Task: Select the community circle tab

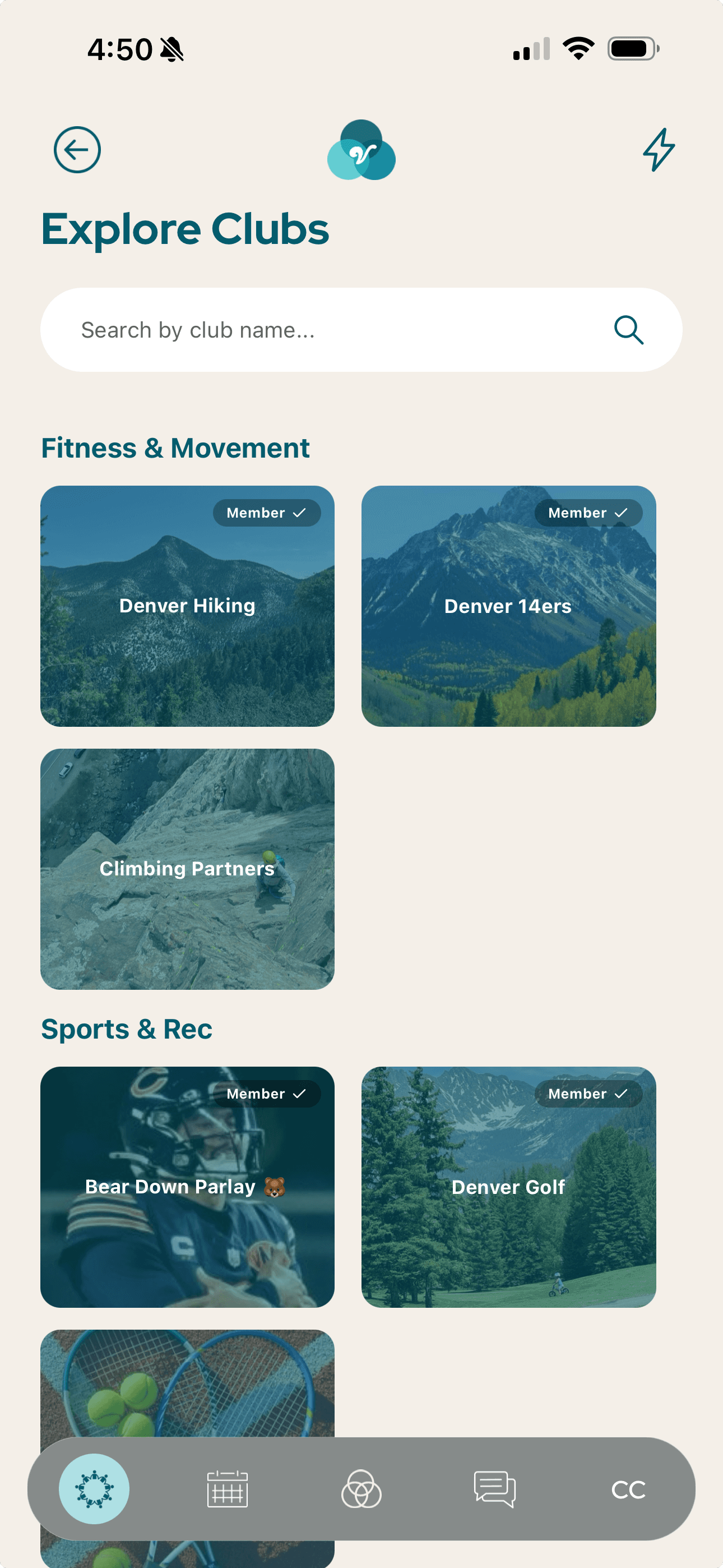Action: tap(94, 1489)
